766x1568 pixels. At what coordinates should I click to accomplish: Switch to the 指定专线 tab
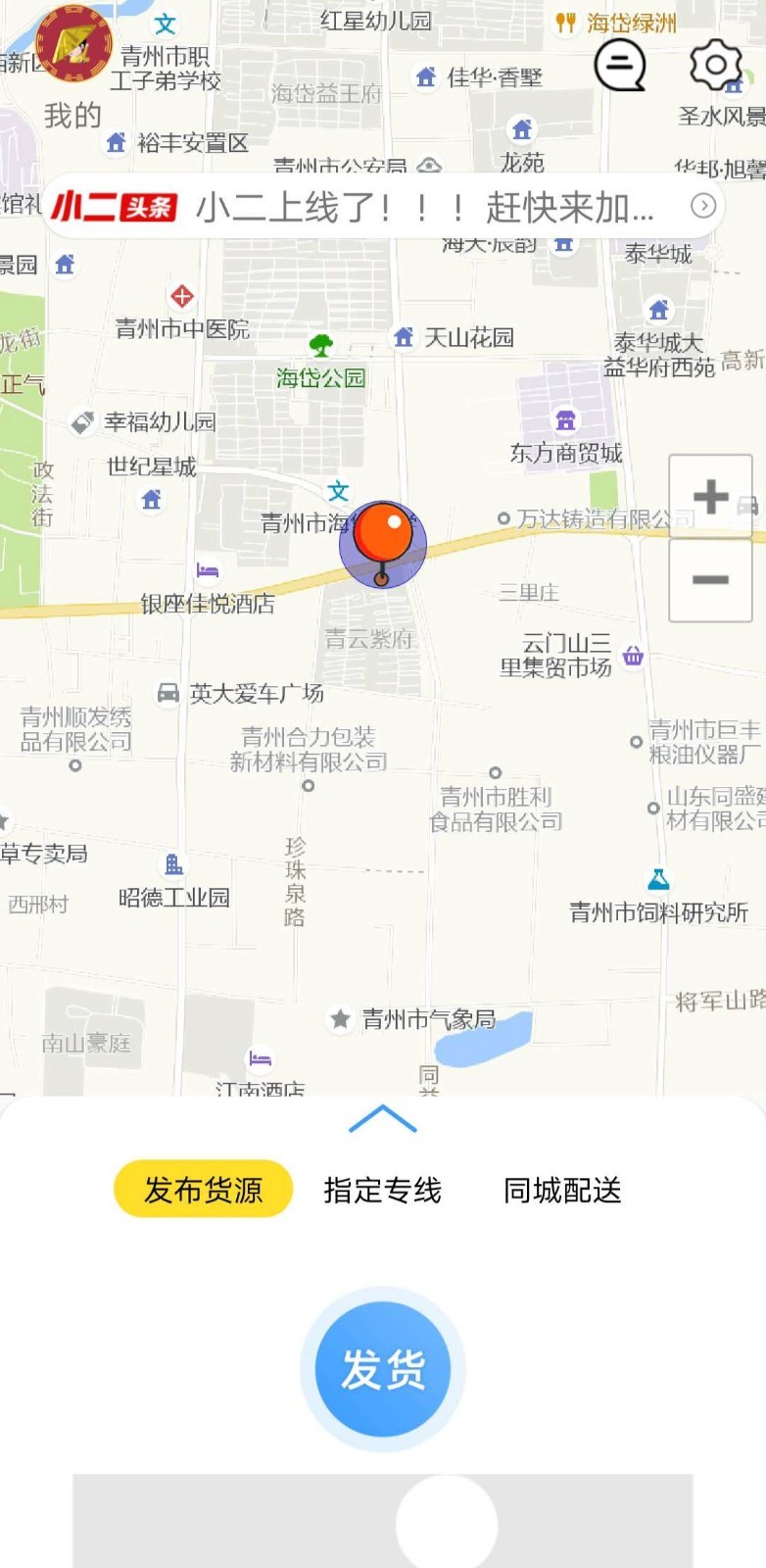click(383, 1190)
